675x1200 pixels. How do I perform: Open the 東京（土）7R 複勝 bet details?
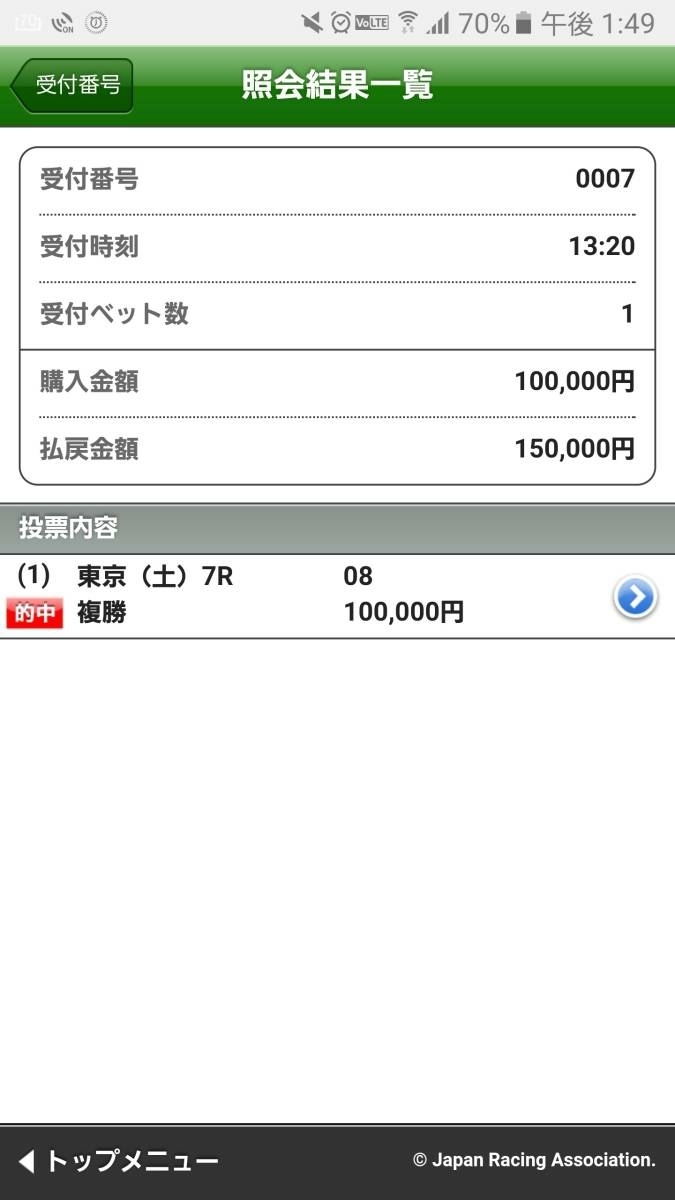[634, 598]
